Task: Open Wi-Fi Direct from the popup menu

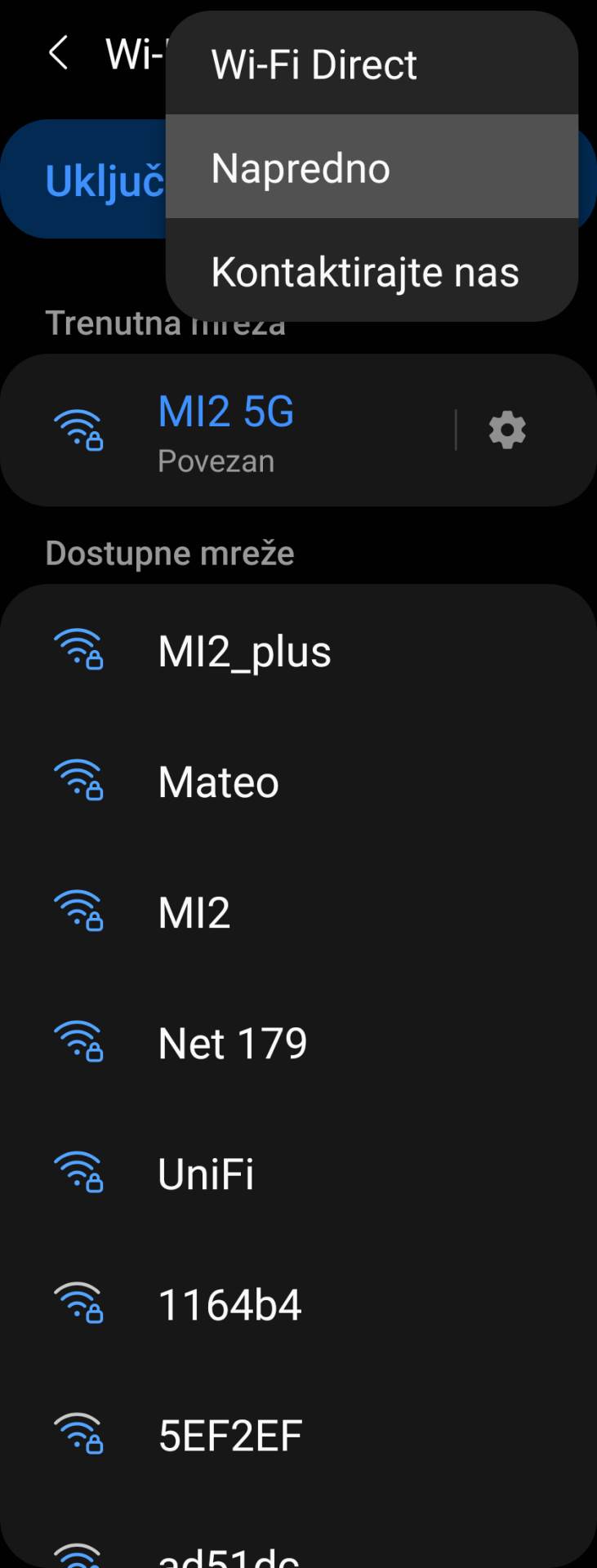Action: (x=314, y=64)
